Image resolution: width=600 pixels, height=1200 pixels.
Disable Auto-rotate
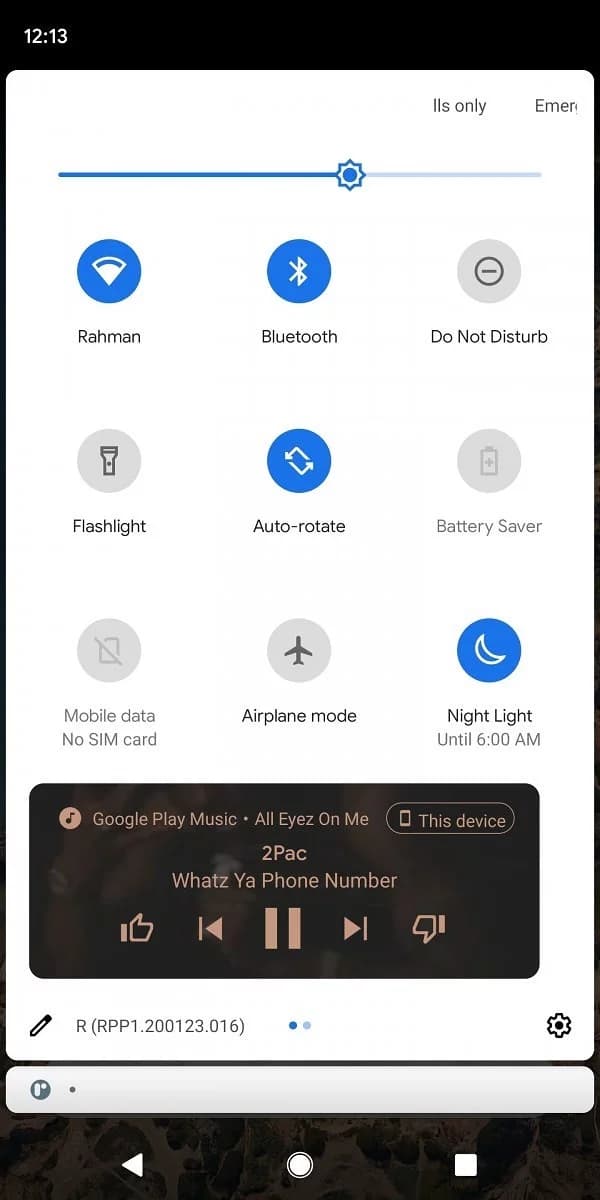pos(299,461)
